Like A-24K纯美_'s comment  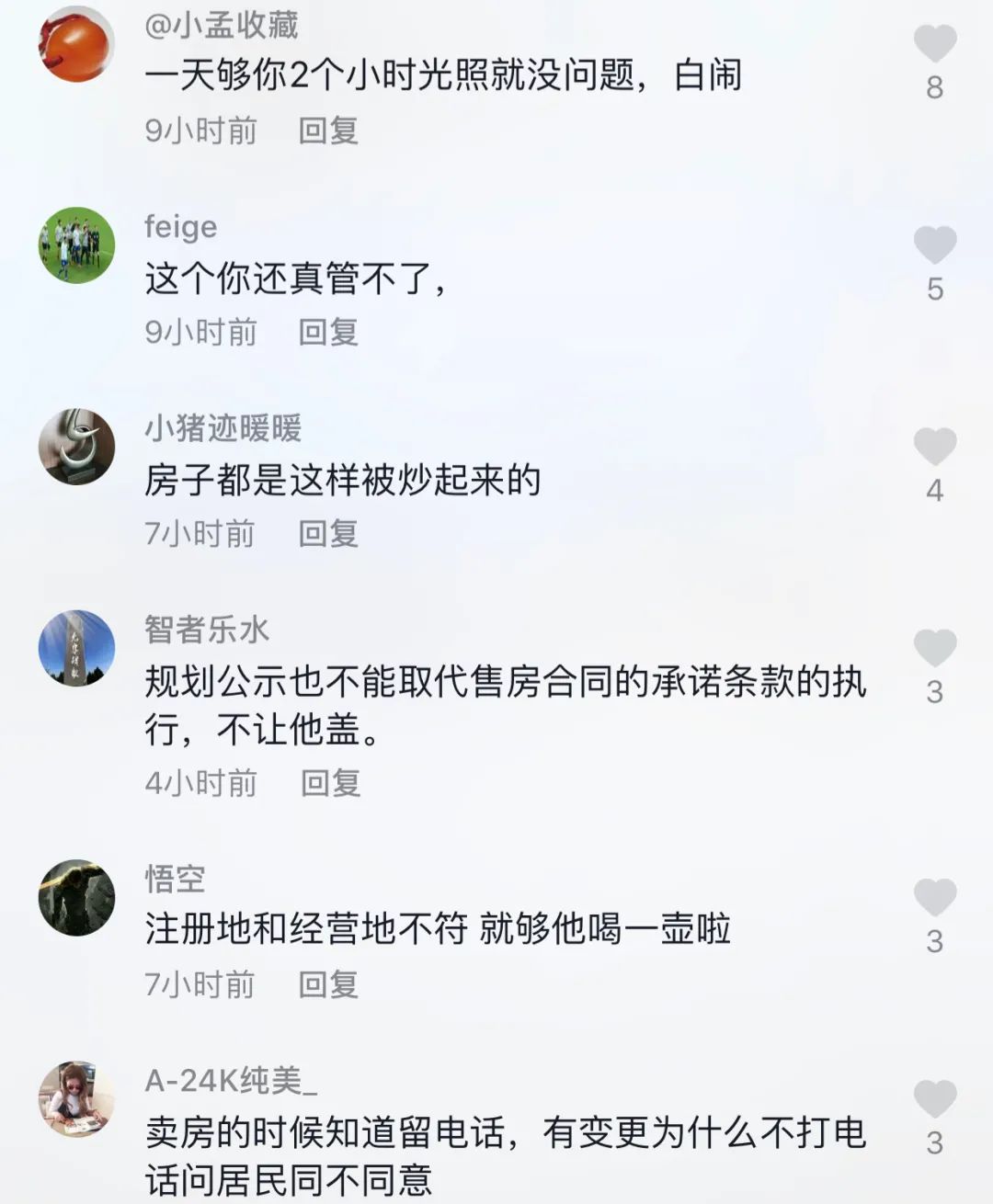(x=934, y=1099)
